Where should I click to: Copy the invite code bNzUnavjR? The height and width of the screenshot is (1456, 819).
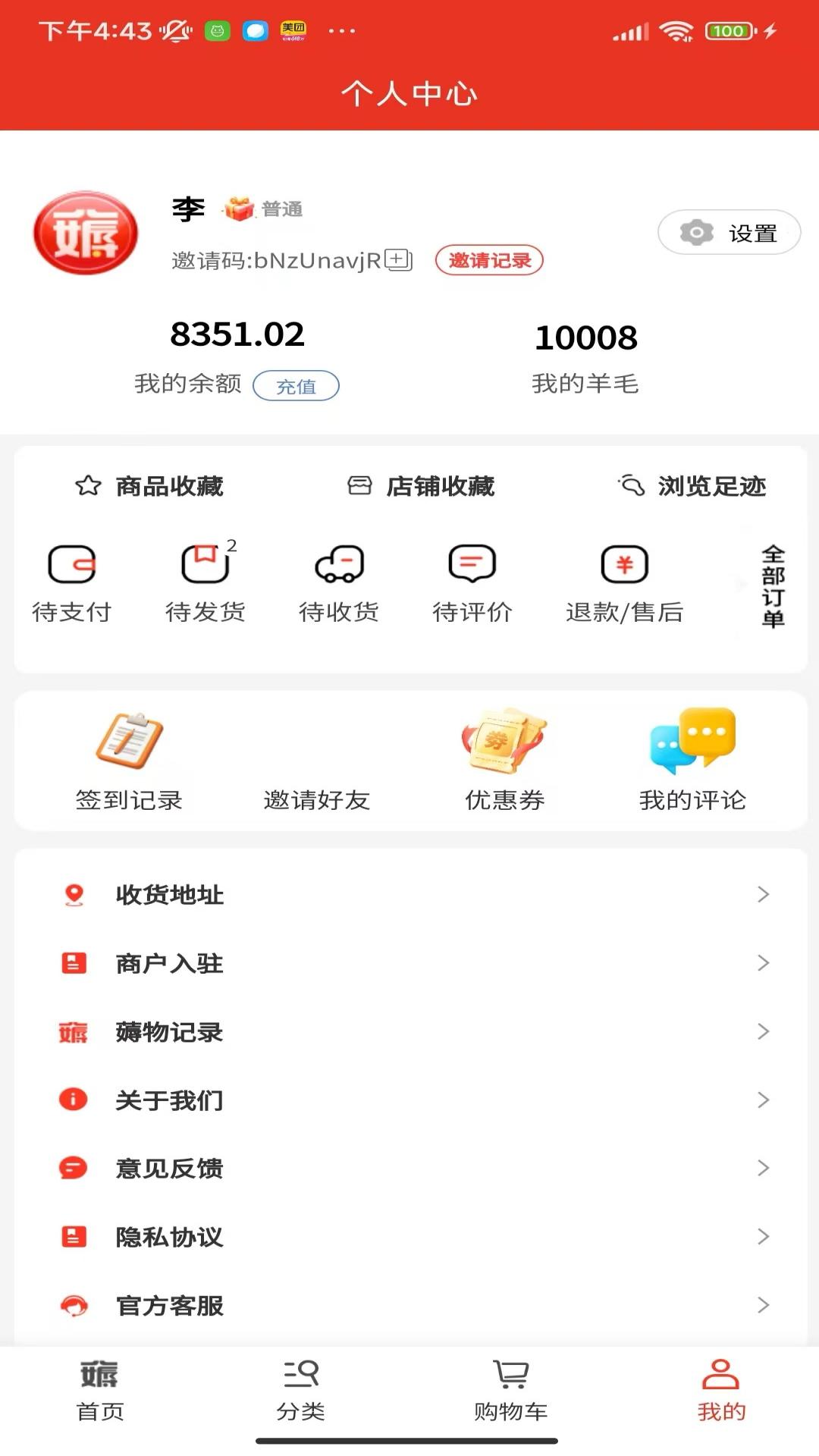tap(397, 260)
